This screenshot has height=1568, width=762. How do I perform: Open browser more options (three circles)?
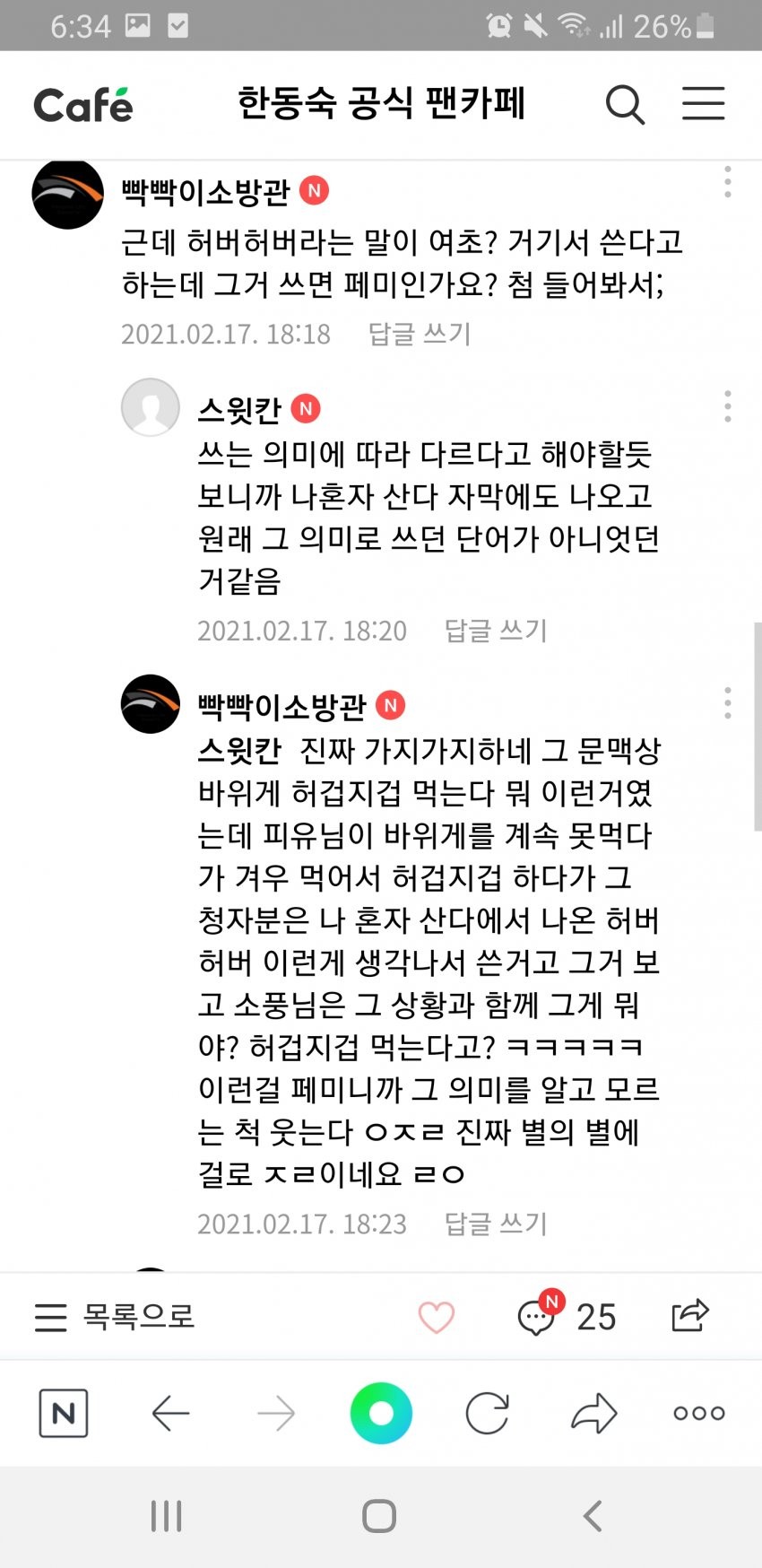(699, 1414)
